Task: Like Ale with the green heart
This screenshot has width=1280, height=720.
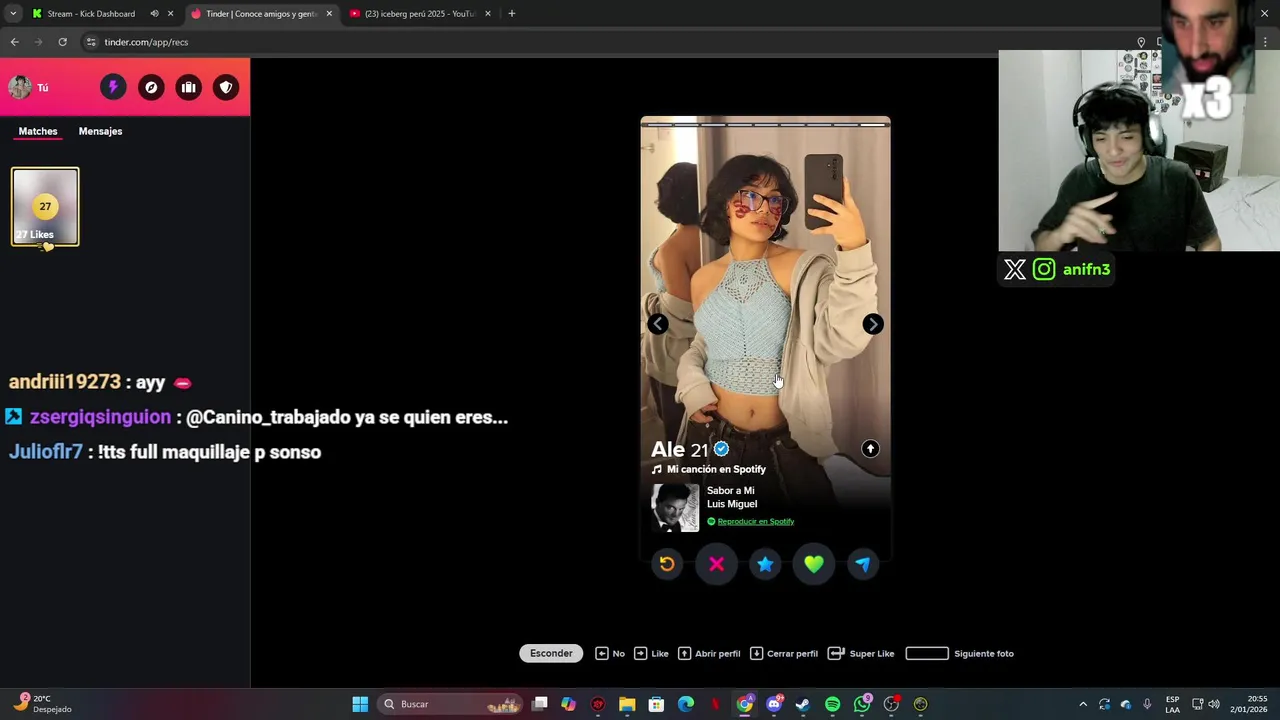Action: 814,564
